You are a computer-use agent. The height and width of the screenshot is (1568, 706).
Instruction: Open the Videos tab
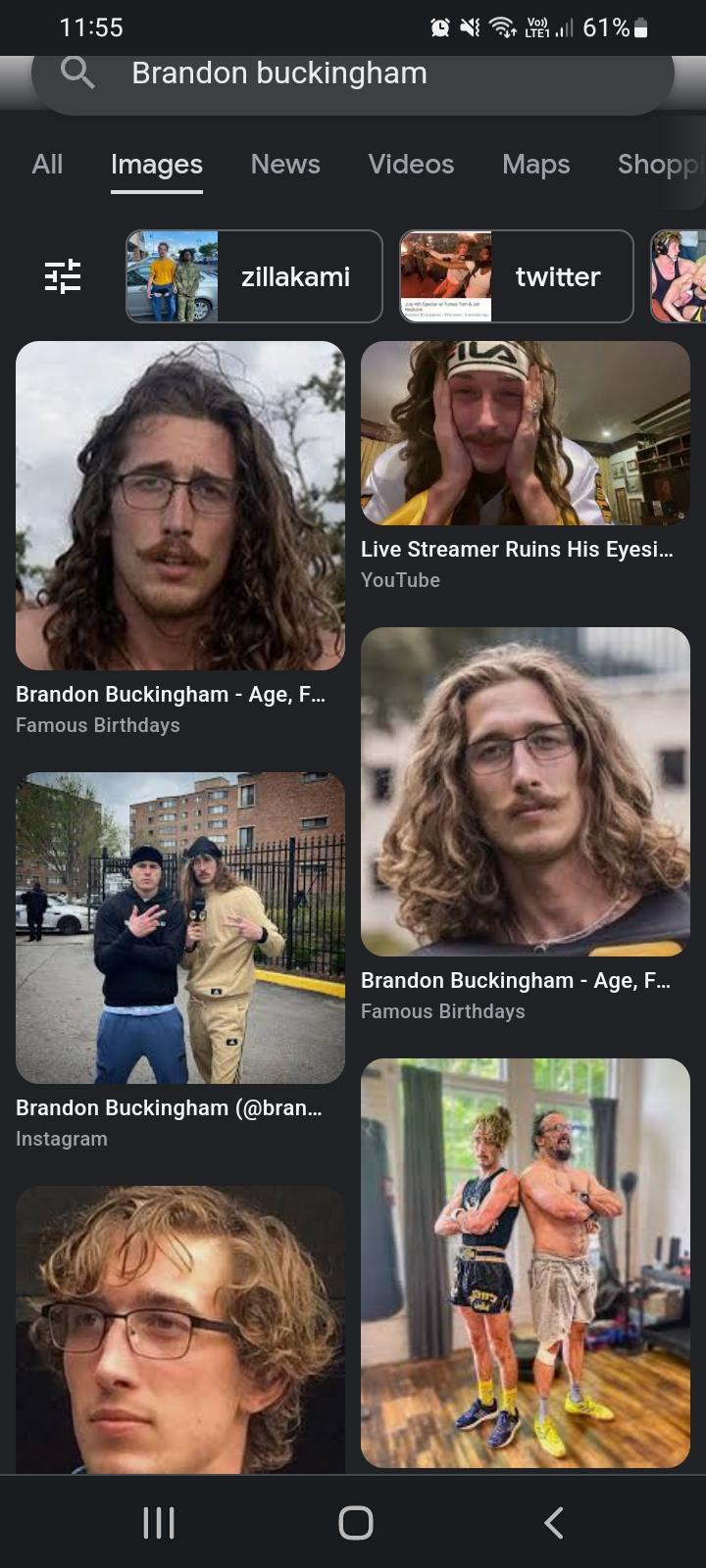point(411,164)
